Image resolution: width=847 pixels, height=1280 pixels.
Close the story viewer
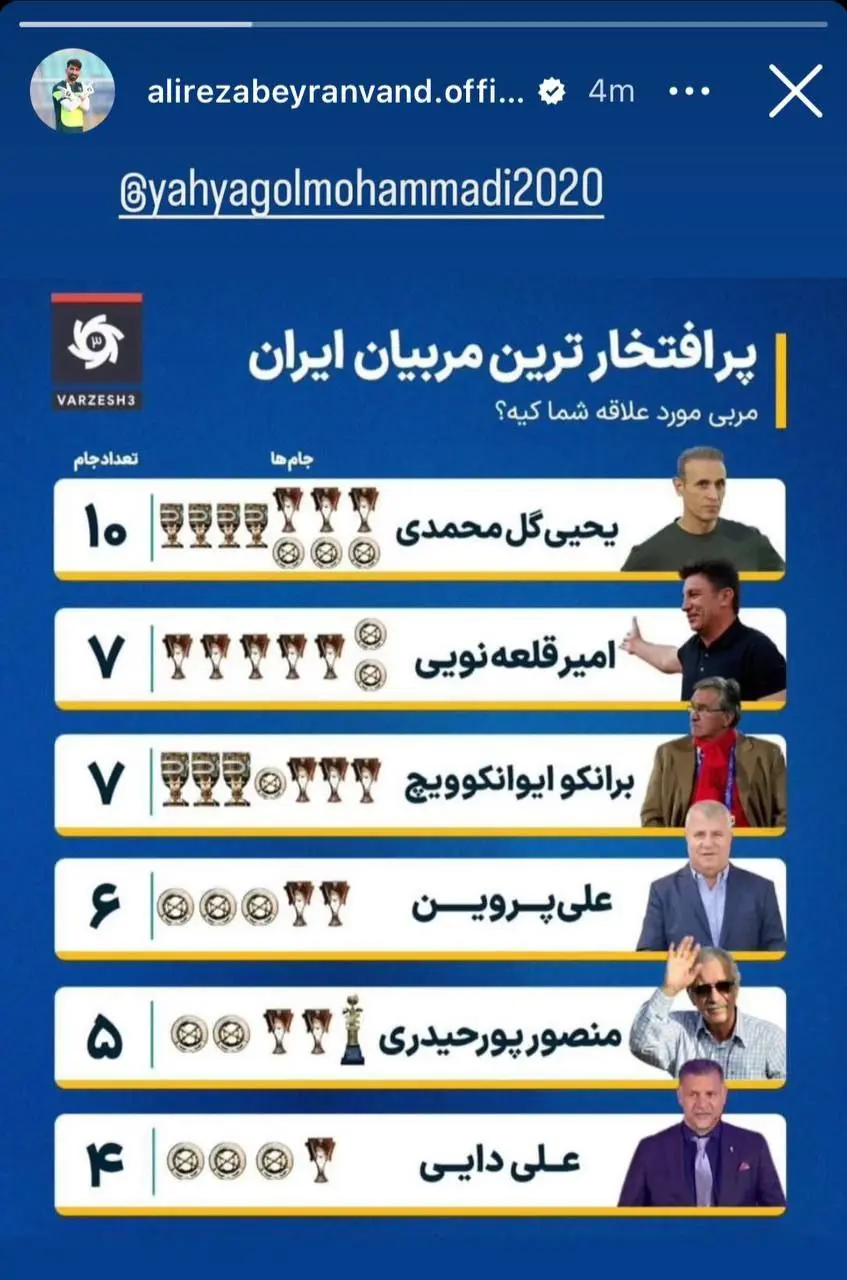pyautogui.click(x=795, y=91)
